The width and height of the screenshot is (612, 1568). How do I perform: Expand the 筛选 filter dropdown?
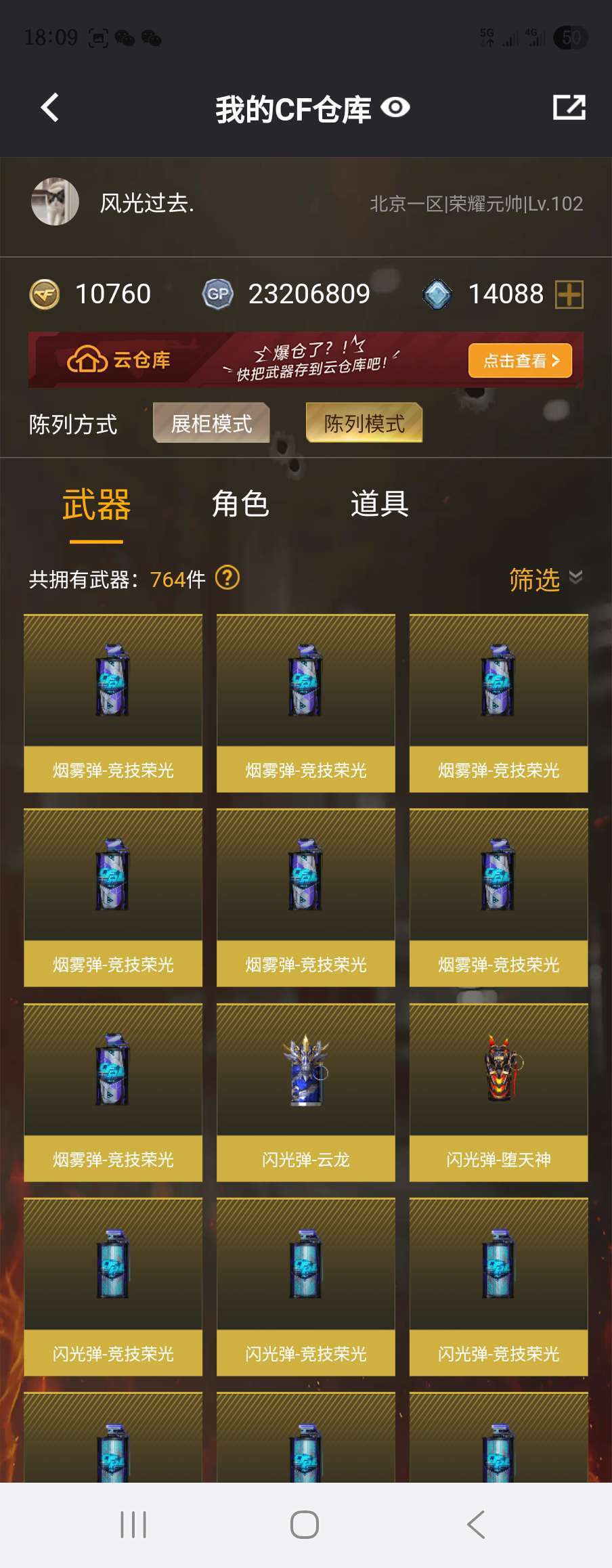point(545,580)
